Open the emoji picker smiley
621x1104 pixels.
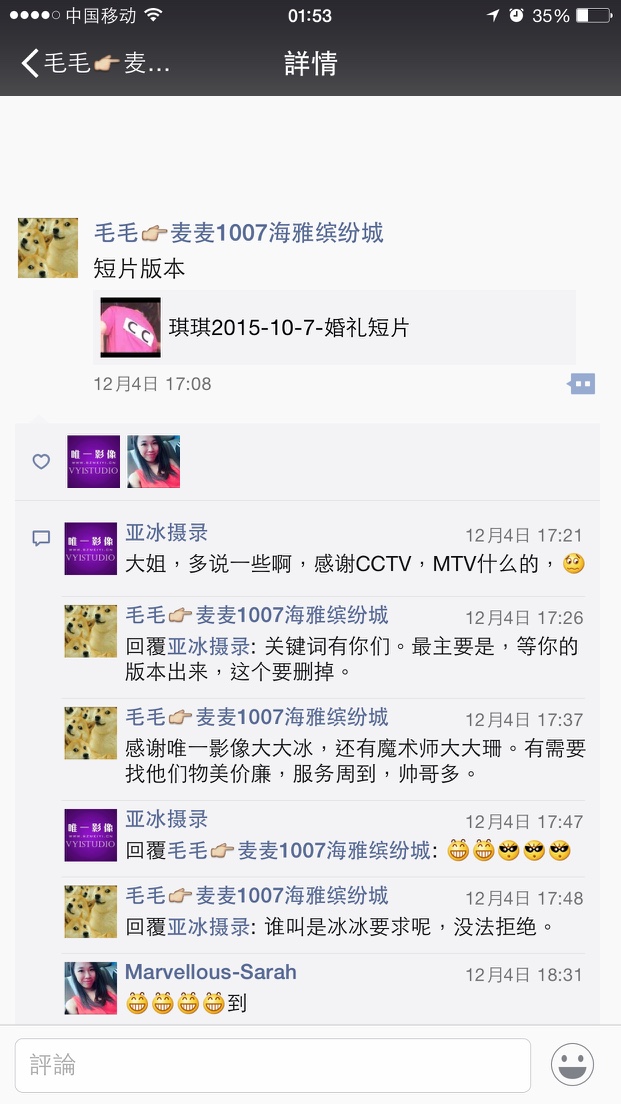pos(572,1065)
